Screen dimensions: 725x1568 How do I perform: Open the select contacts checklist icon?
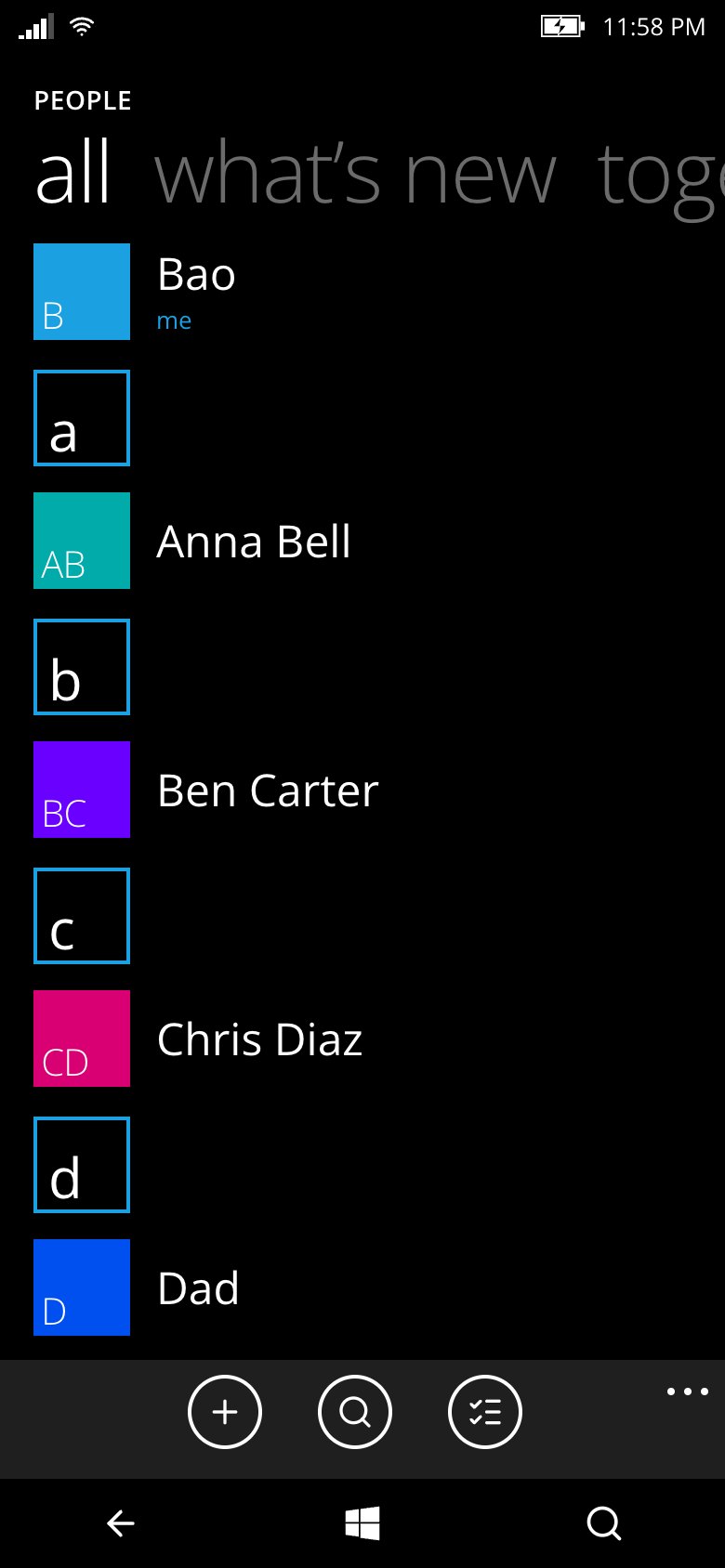485,1412
